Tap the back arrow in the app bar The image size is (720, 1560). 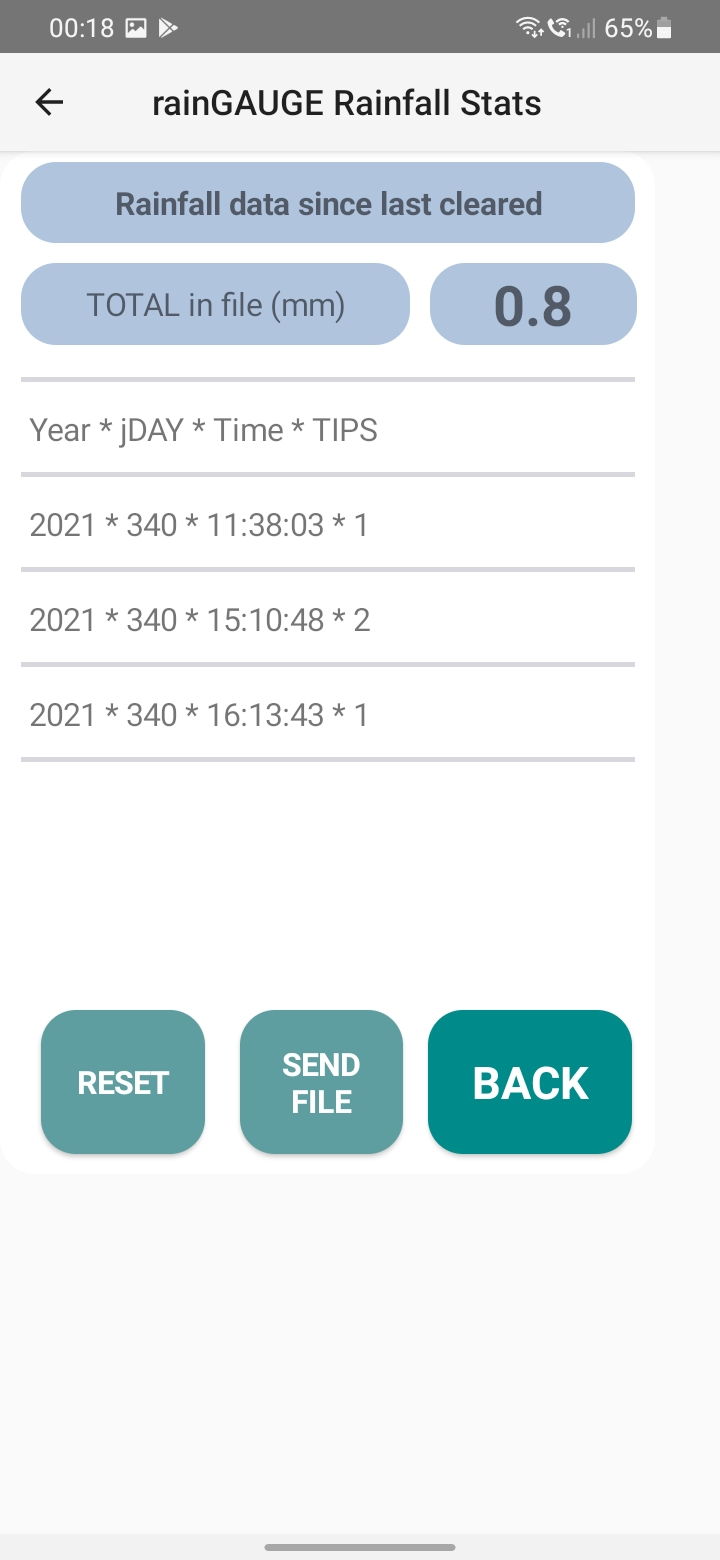[x=48, y=101]
